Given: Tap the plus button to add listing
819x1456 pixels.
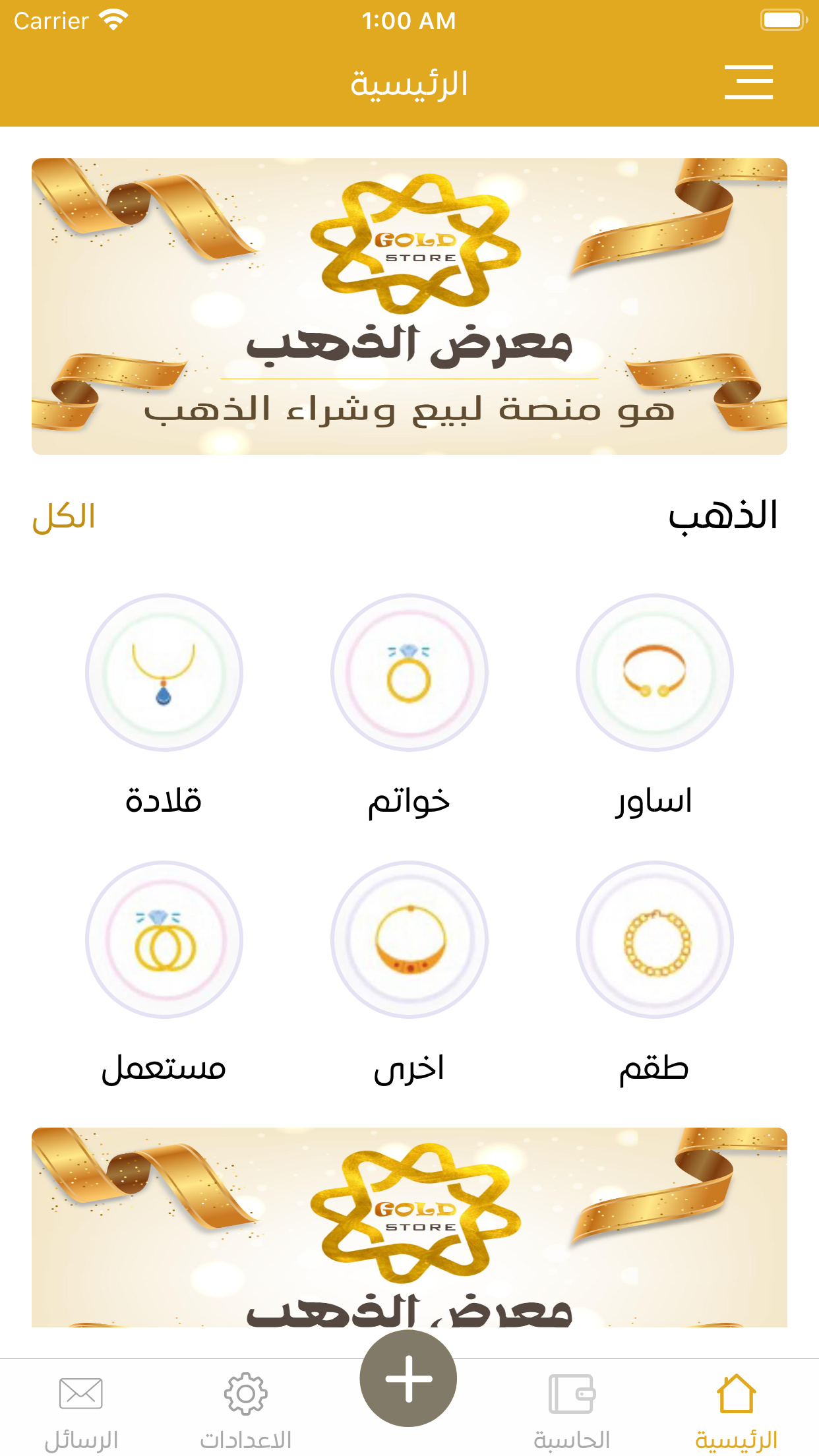Looking at the screenshot, I should point(408,1378).
